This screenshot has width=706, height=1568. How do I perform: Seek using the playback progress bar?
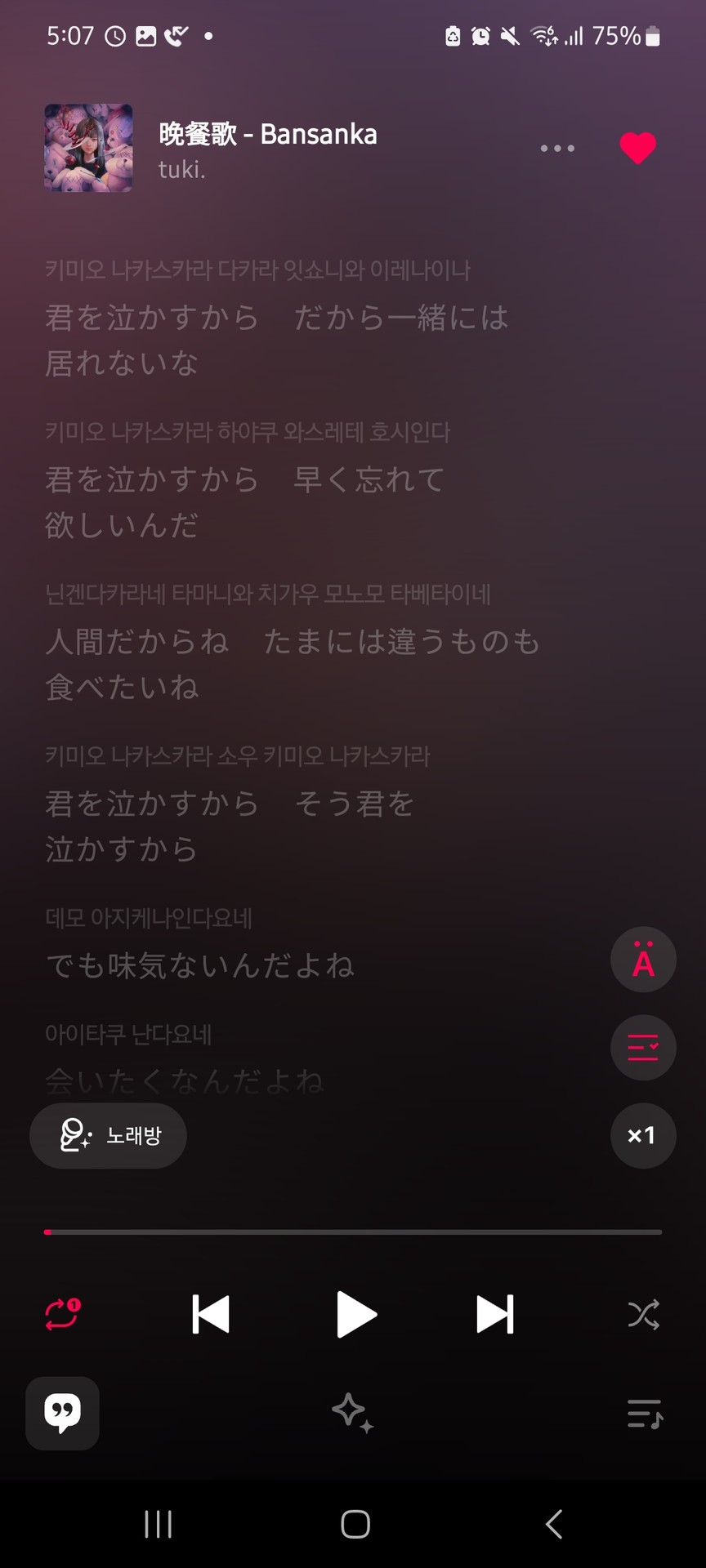353,1232
